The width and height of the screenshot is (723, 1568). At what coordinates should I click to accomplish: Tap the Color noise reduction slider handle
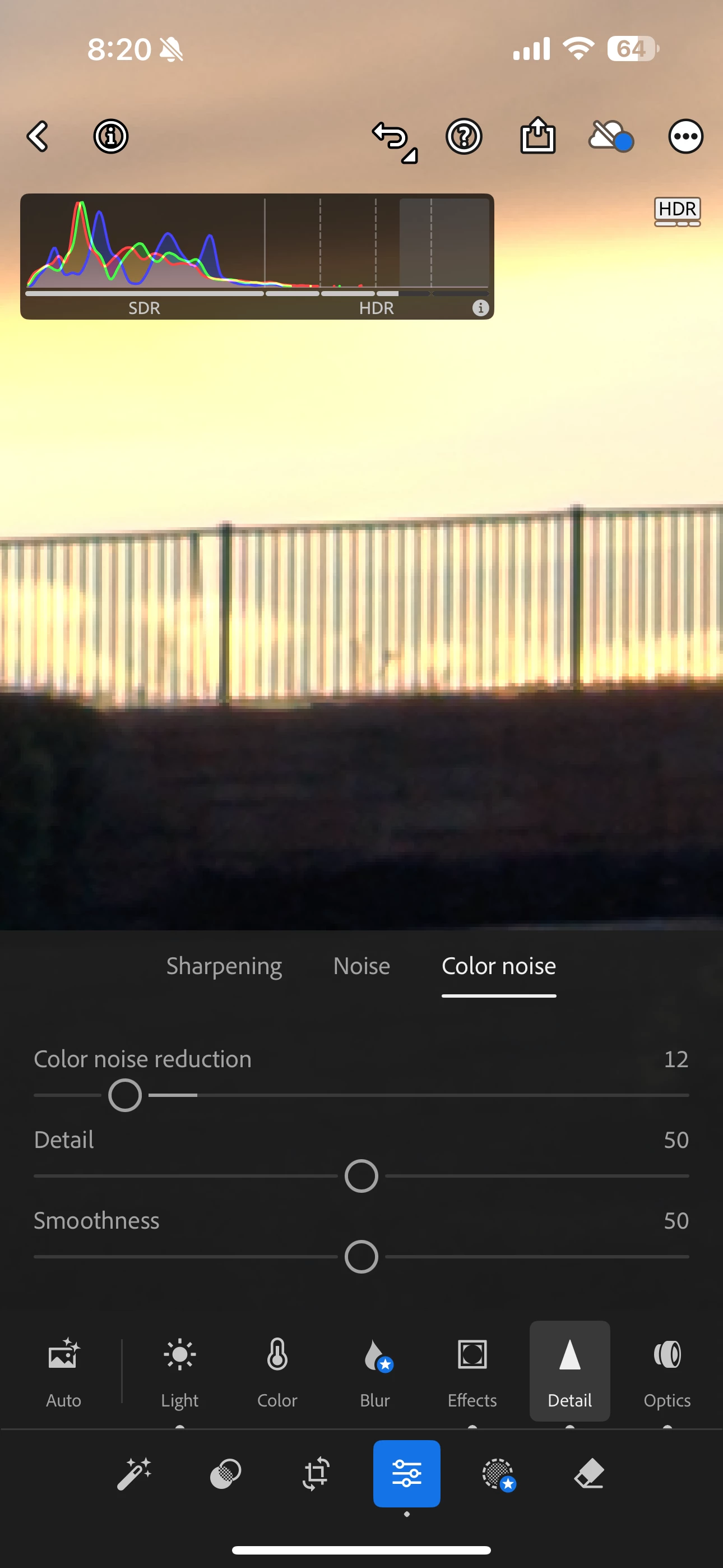(x=125, y=1095)
